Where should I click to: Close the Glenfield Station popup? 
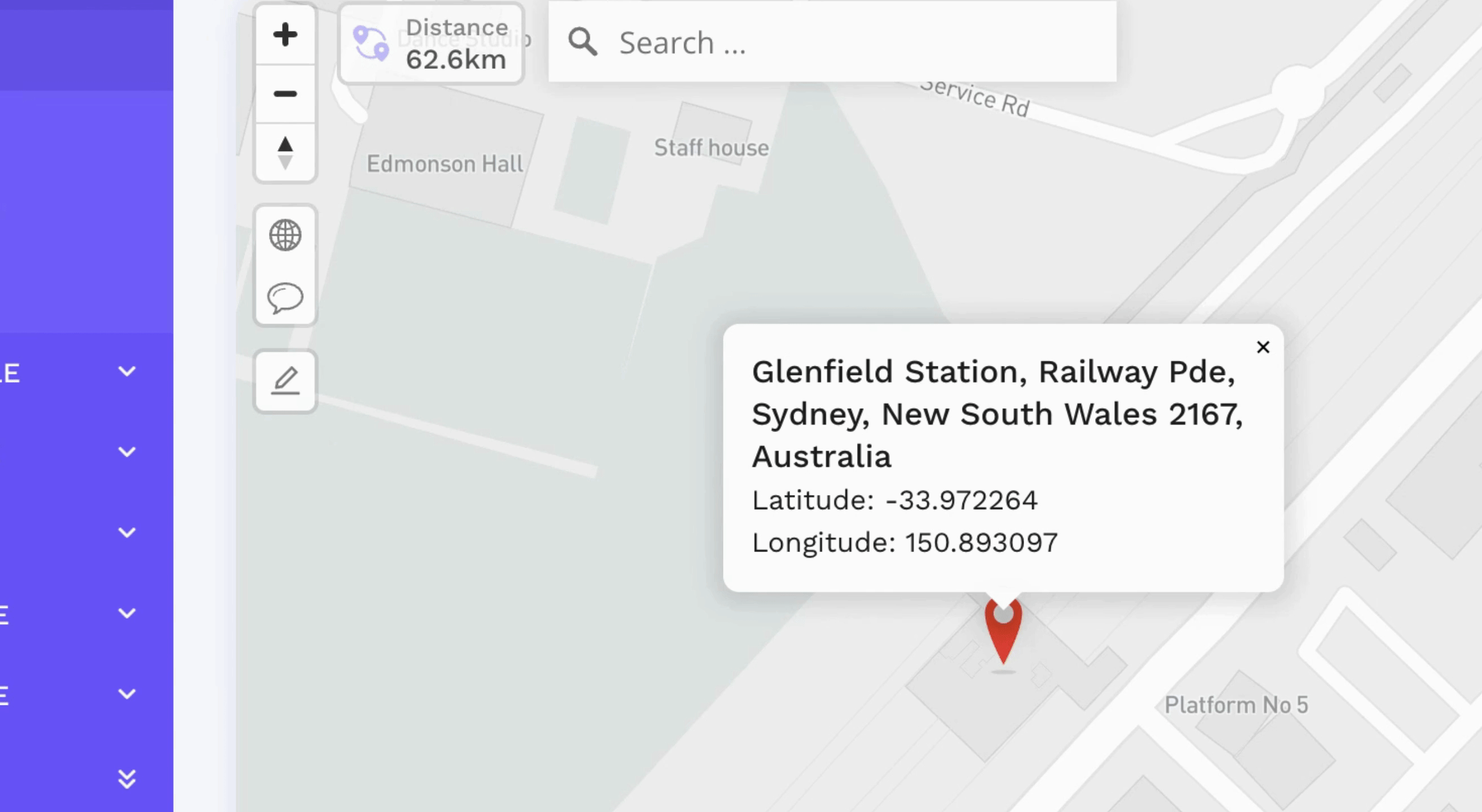point(1263,347)
